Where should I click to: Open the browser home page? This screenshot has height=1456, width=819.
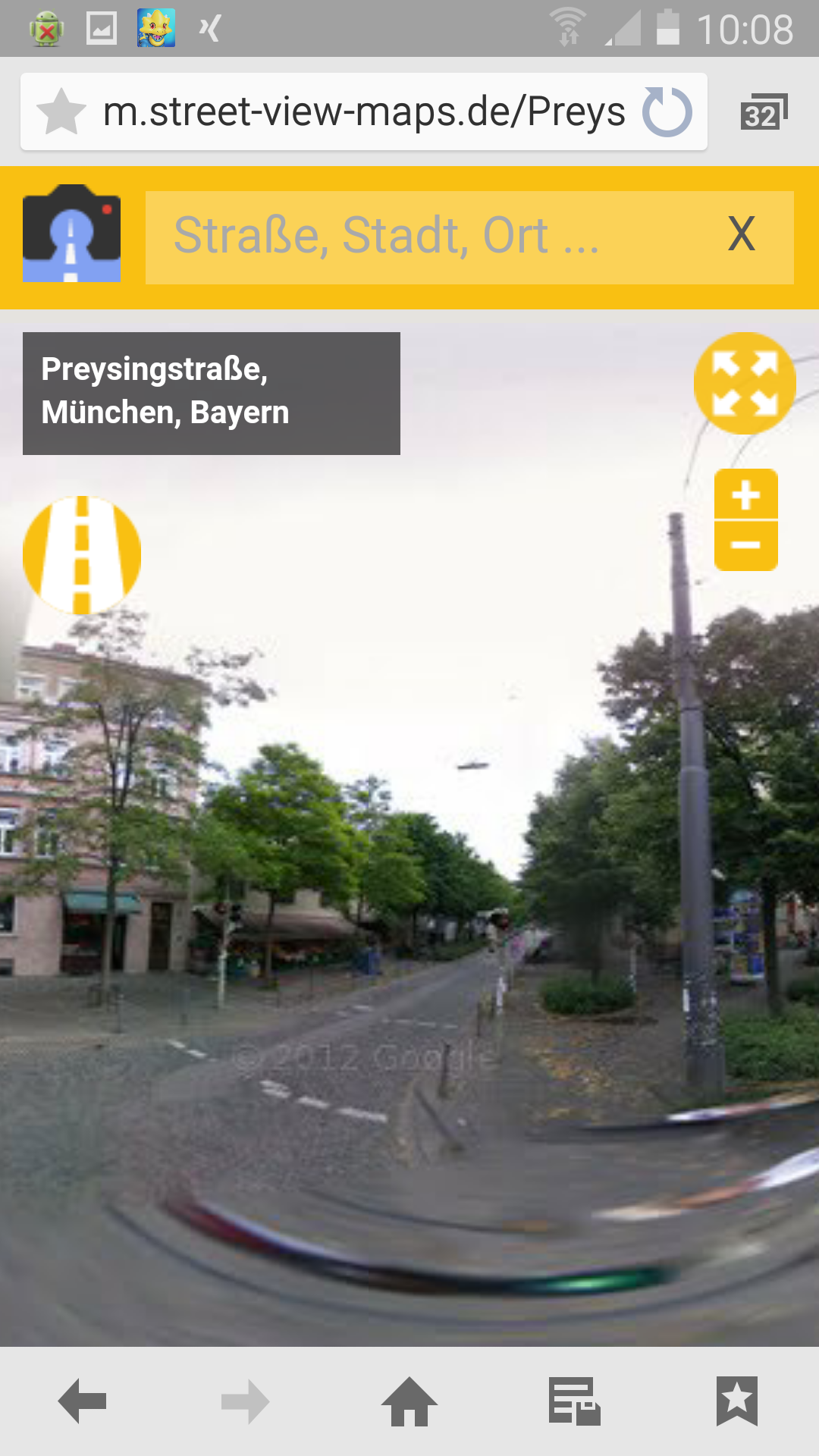click(409, 1401)
